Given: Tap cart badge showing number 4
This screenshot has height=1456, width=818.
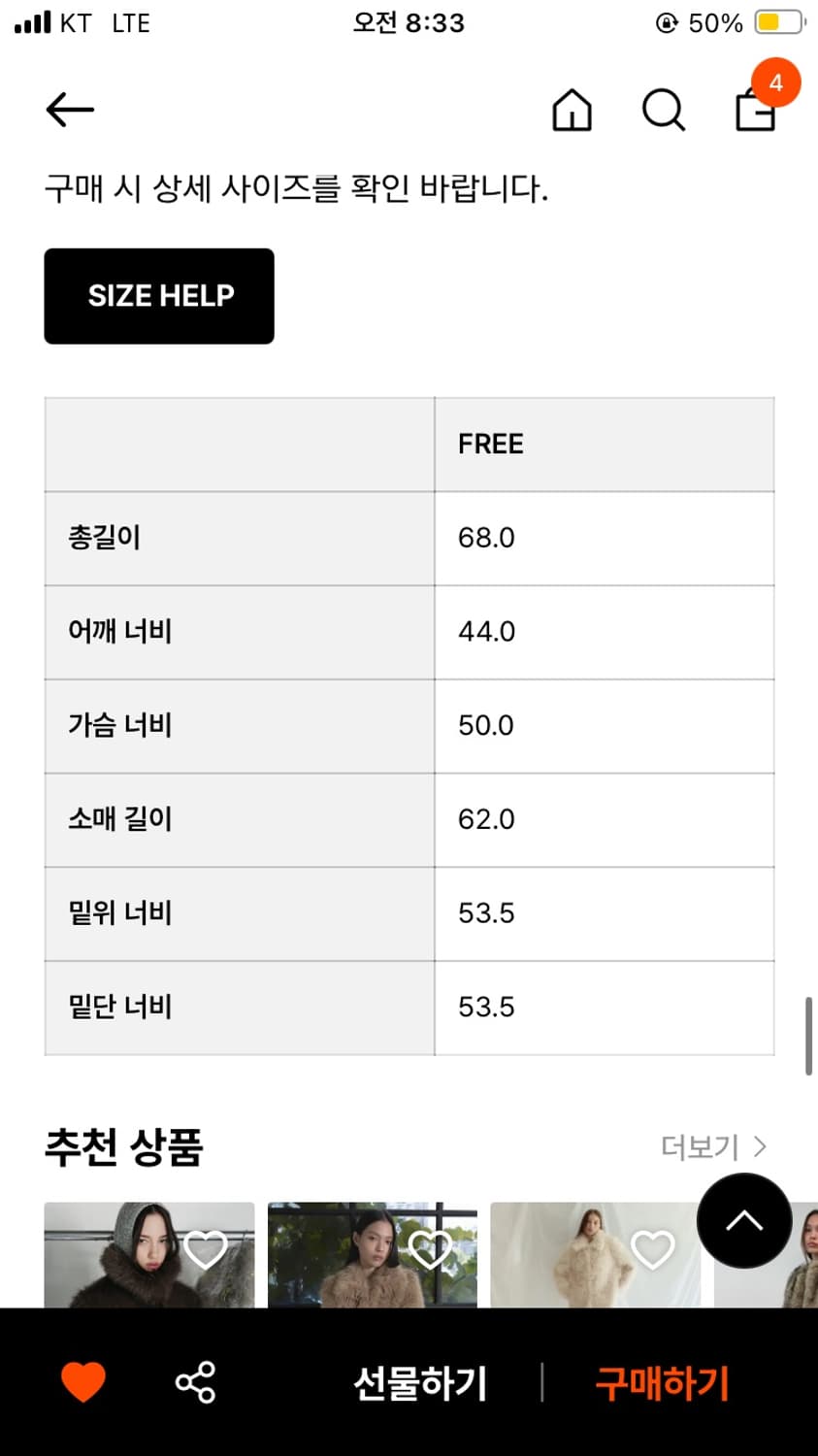Looking at the screenshot, I should [x=774, y=84].
